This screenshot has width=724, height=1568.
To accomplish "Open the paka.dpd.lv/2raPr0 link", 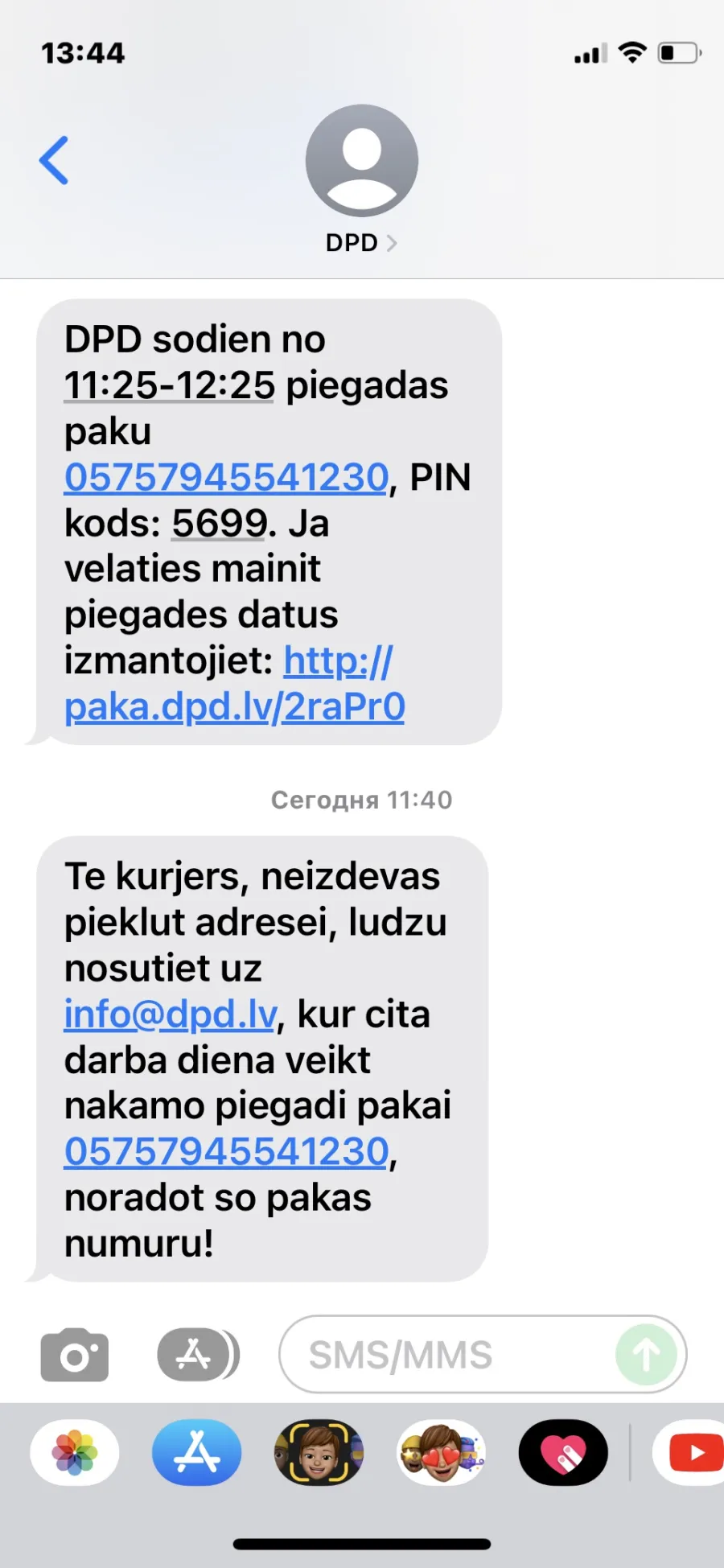I will point(234,684).
